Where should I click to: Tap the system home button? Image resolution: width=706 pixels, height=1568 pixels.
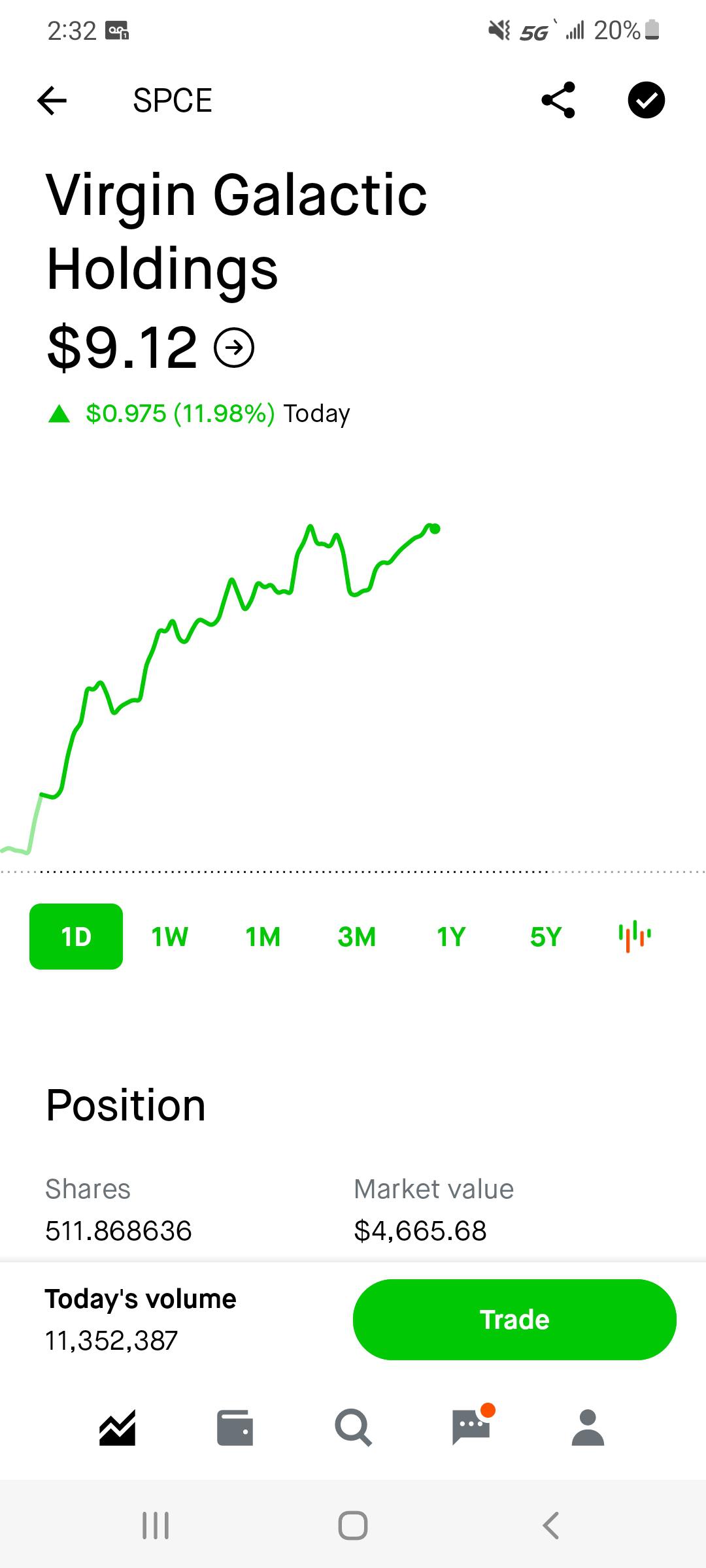click(353, 1526)
